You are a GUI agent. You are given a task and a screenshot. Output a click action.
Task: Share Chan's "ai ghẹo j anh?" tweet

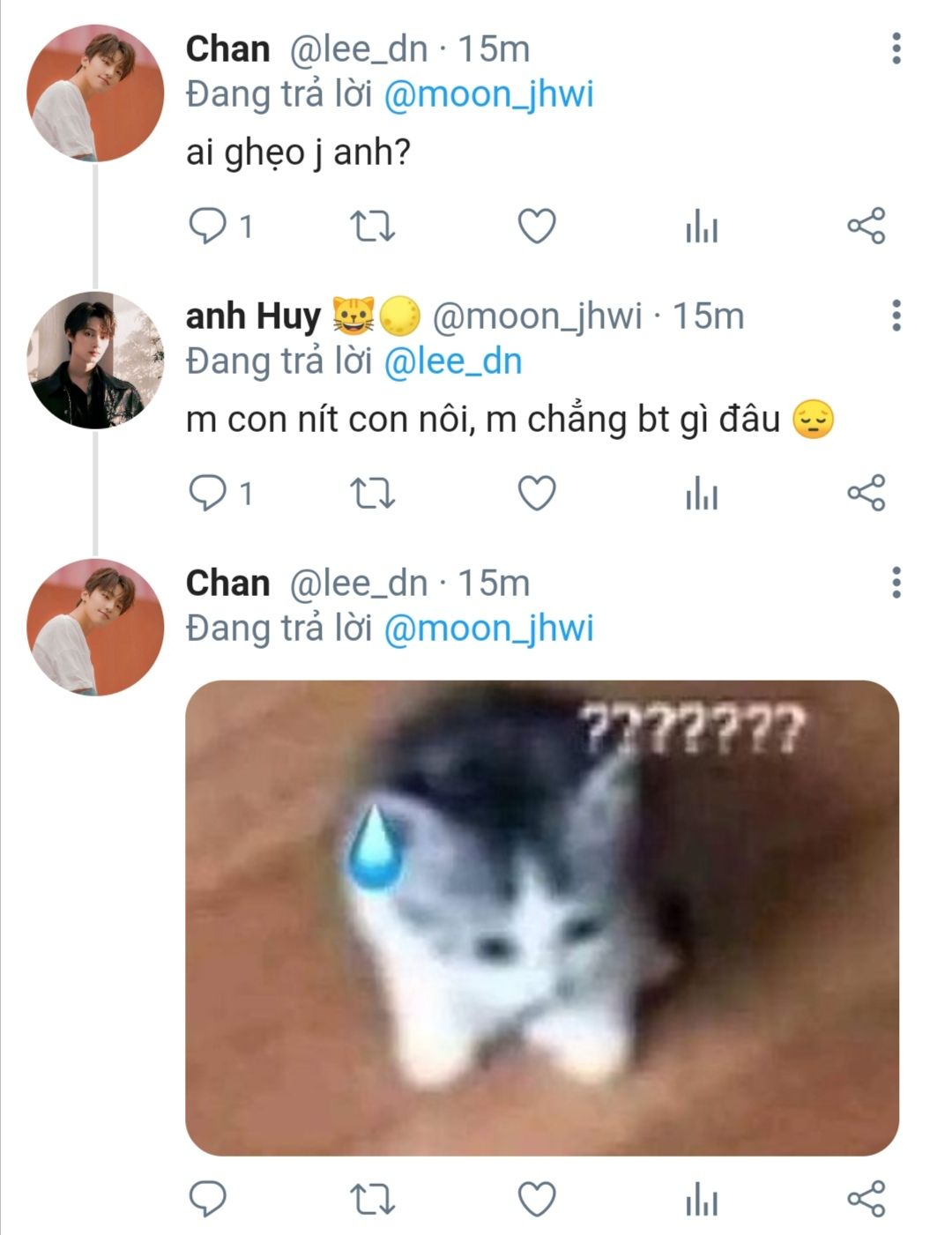pos(866,227)
